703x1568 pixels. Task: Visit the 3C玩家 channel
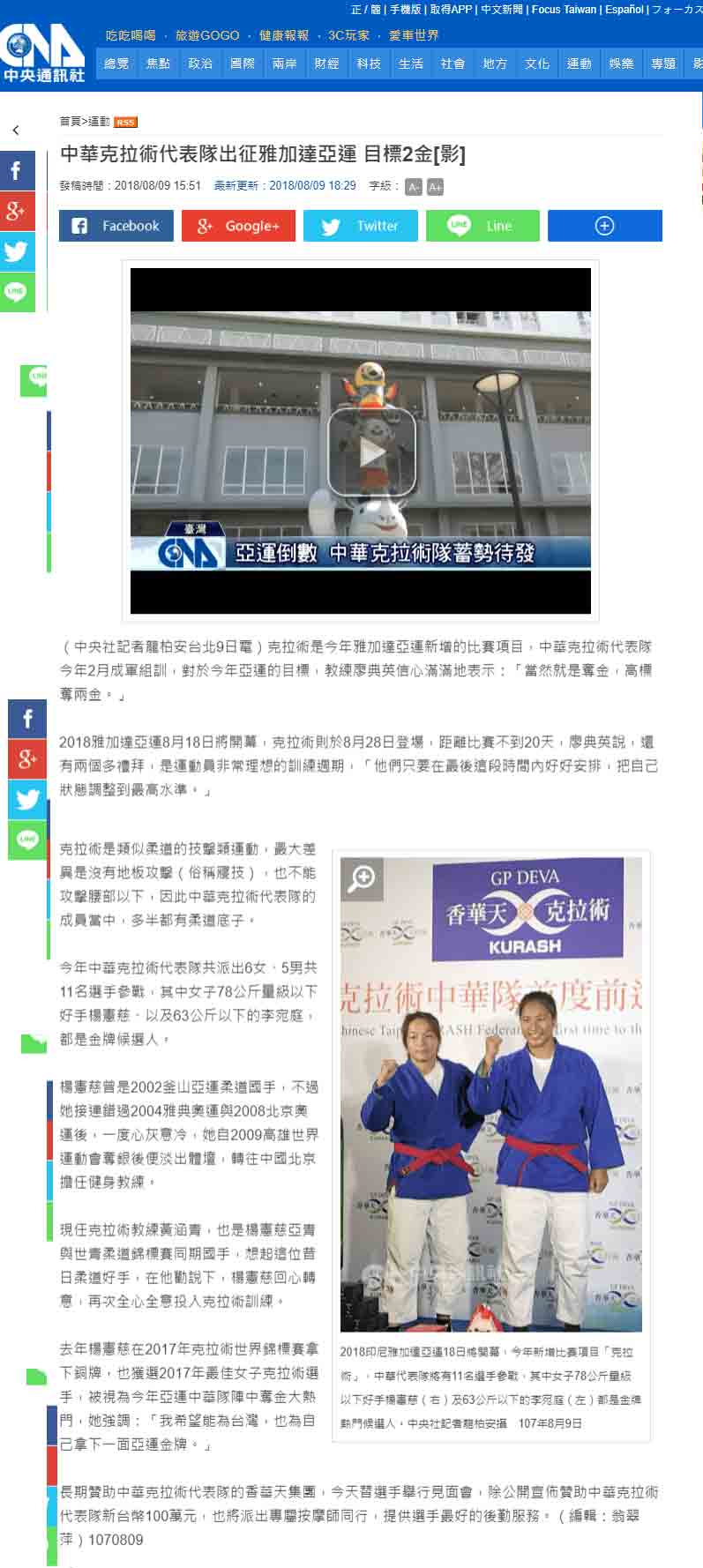click(x=349, y=35)
